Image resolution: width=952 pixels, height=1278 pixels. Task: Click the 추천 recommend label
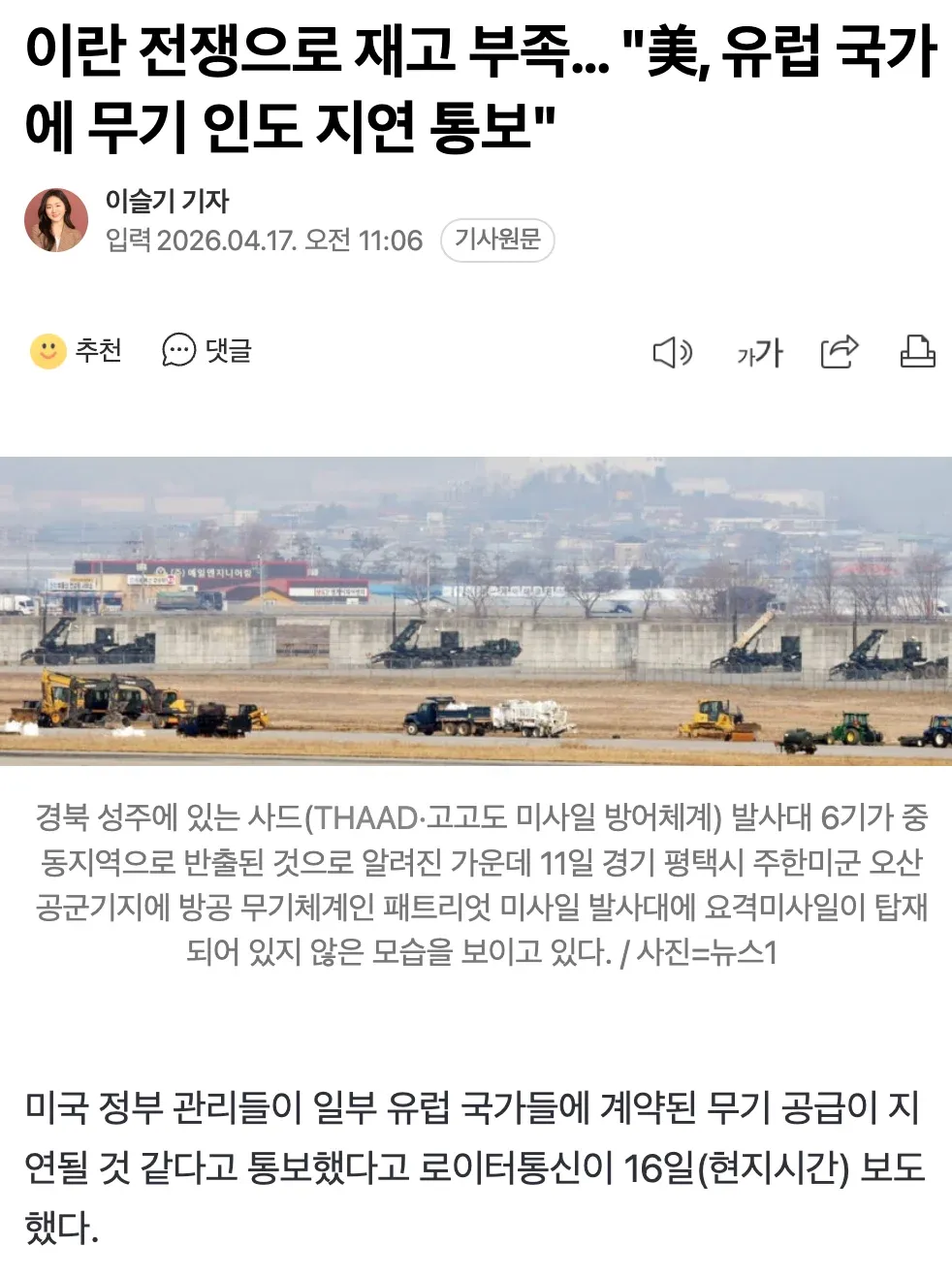(x=97, y=352)
